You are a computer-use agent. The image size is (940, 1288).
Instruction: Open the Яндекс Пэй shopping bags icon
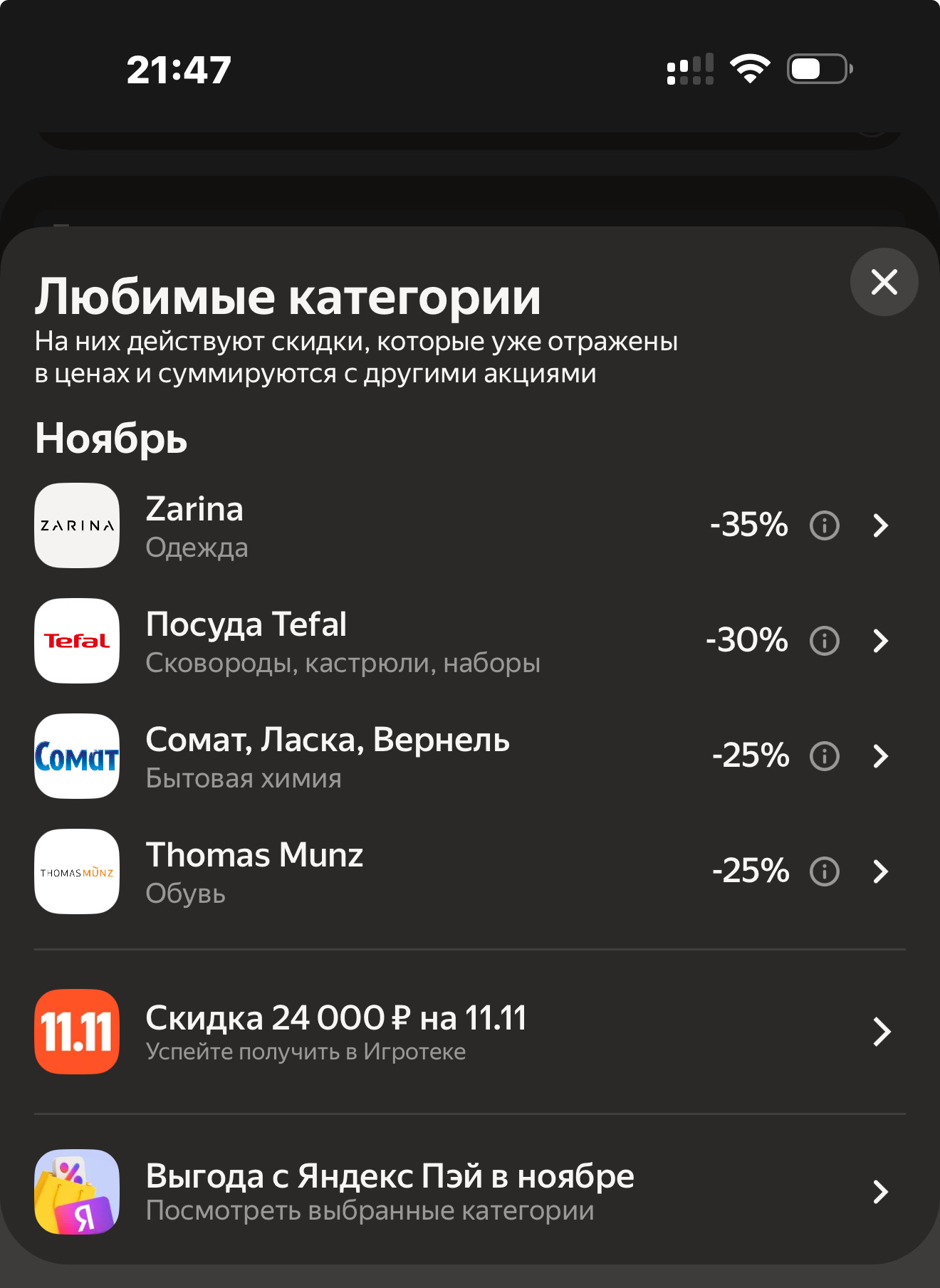76,1190
